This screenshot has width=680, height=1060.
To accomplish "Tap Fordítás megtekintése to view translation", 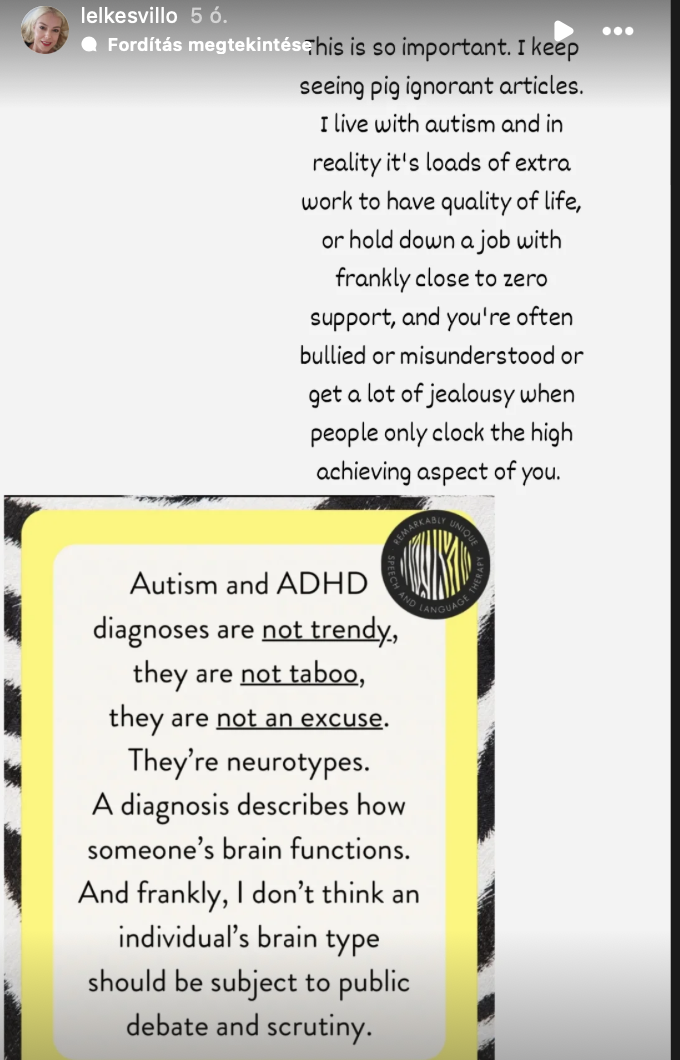I will [206, 44].
